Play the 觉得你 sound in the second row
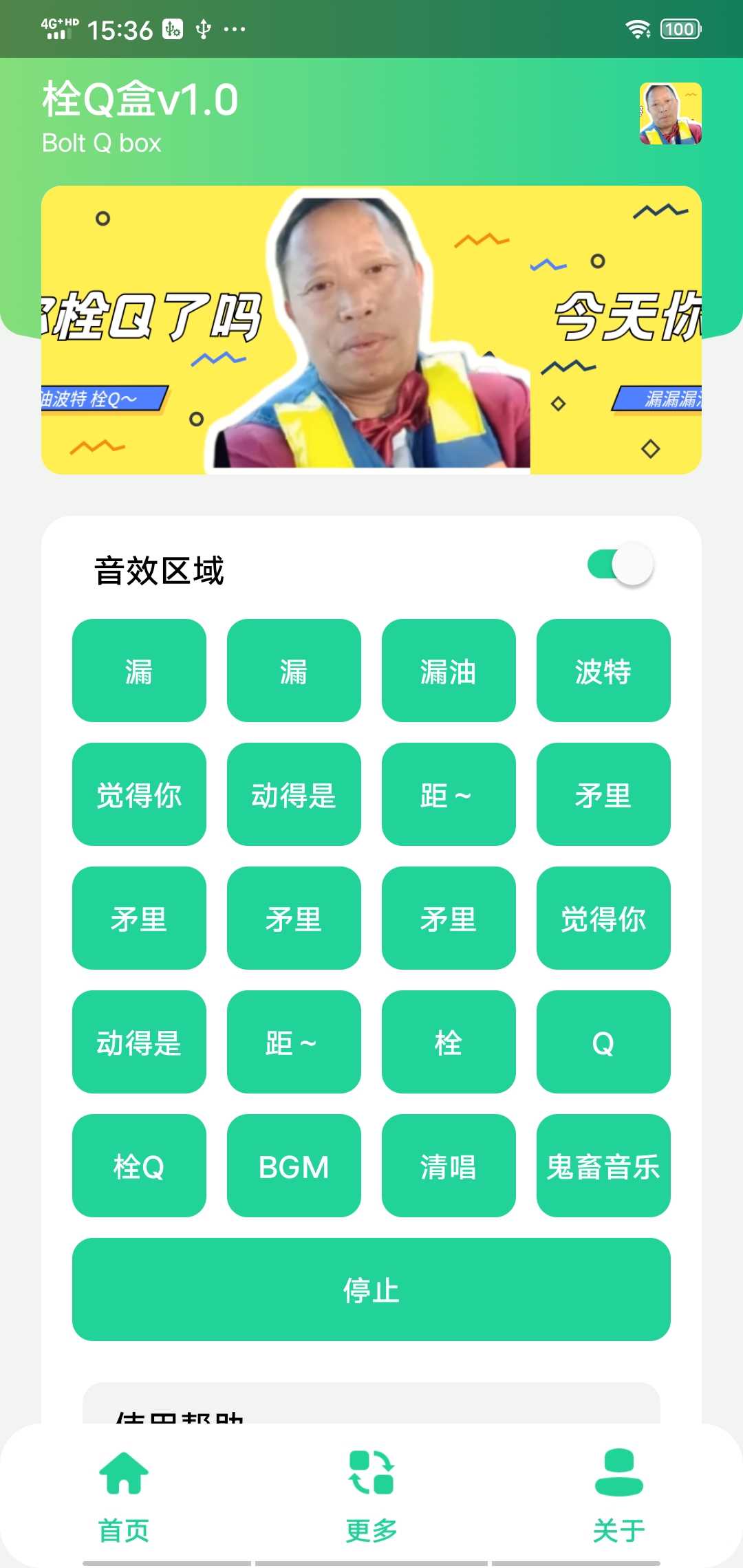This screenshot has height=1568, width=743. tap(138, 794)
